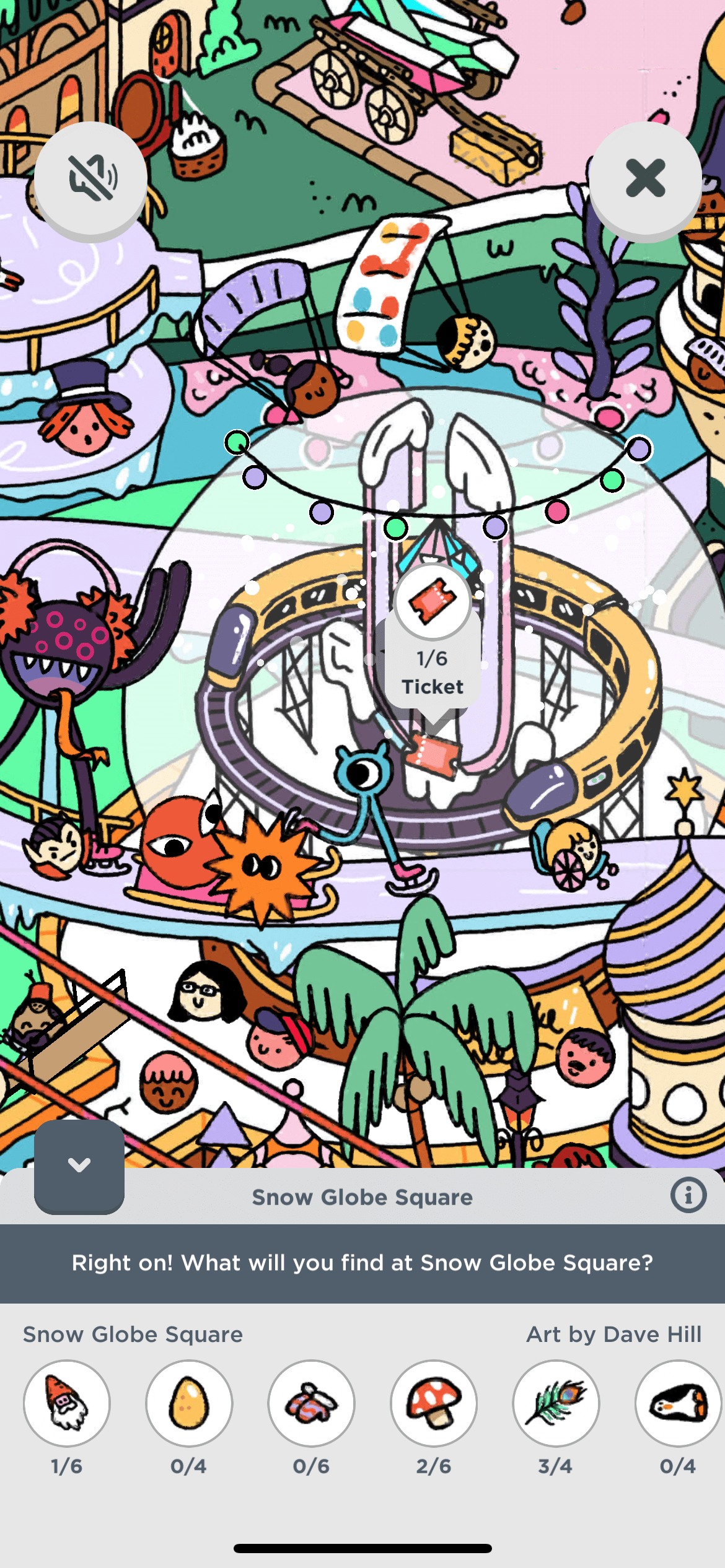Image resolution: width=725 pixels, height=1568 pixels.
Task: Select the mittens item showing 0/6
Action: coord(311,1403)
